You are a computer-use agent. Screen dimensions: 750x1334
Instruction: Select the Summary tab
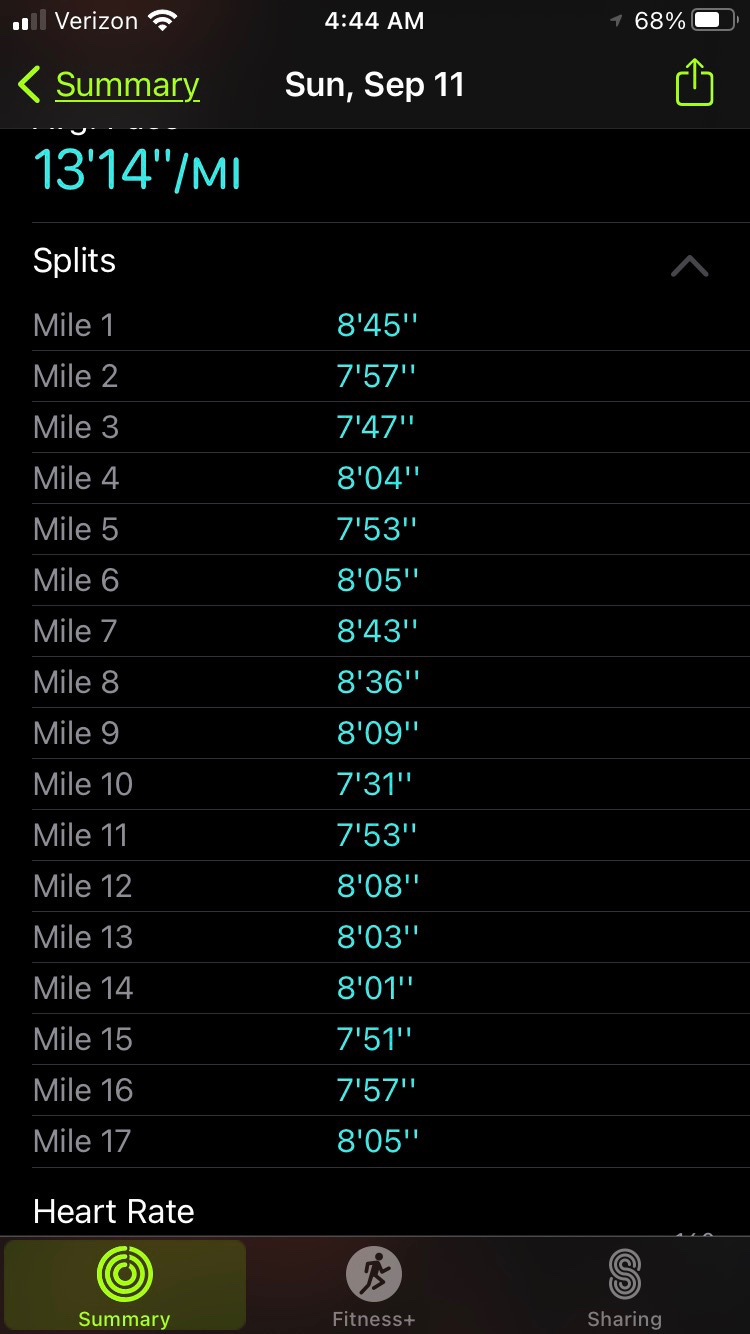(124, 1286)
